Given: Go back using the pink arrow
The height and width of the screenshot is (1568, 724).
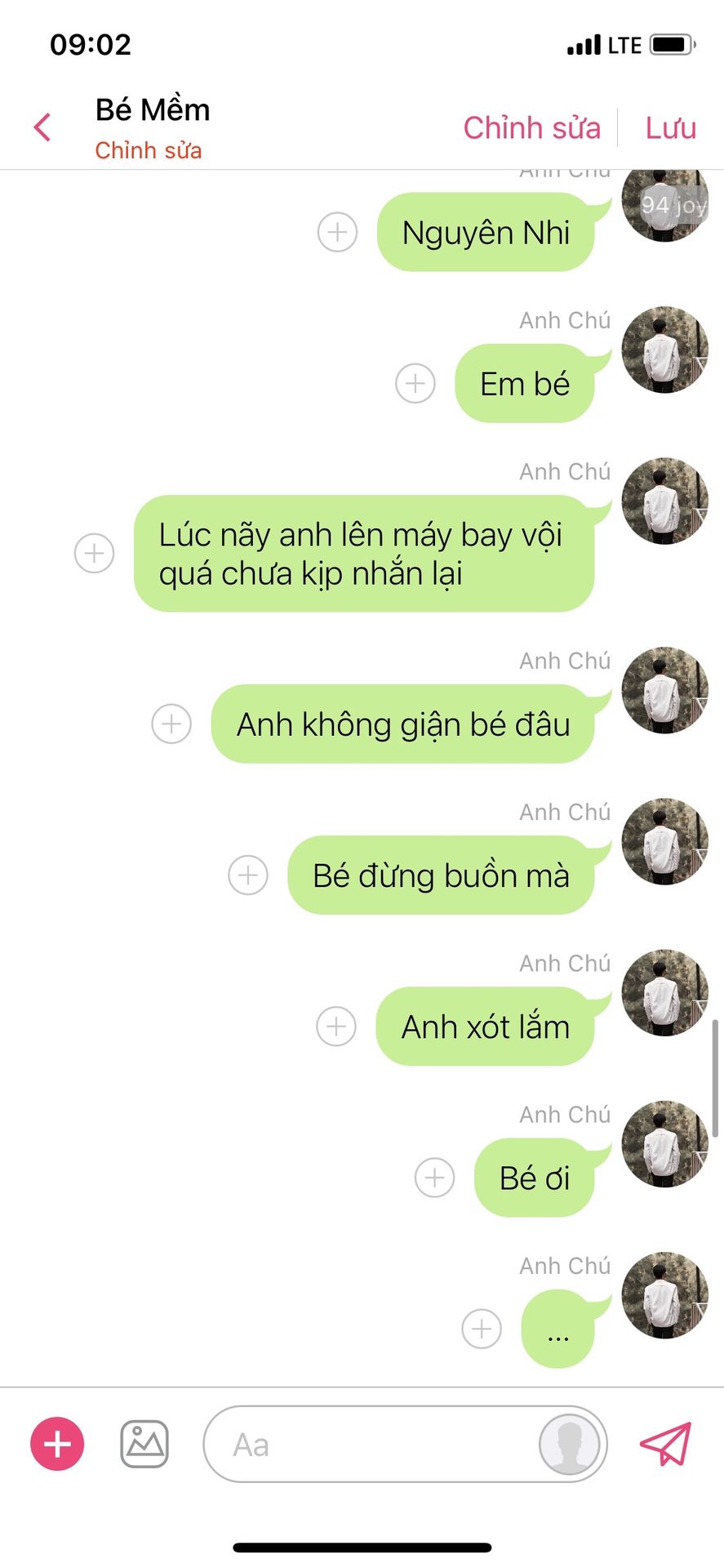Looking at the screenshot, I should click(42, 127).
